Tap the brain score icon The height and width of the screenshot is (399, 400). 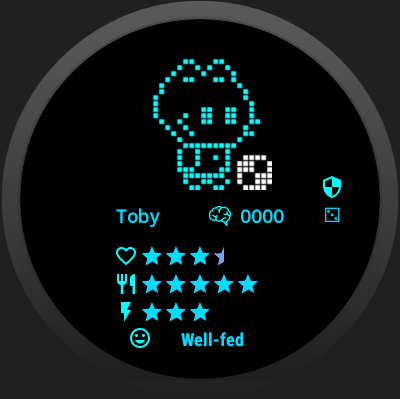click(x=220, y=216)
